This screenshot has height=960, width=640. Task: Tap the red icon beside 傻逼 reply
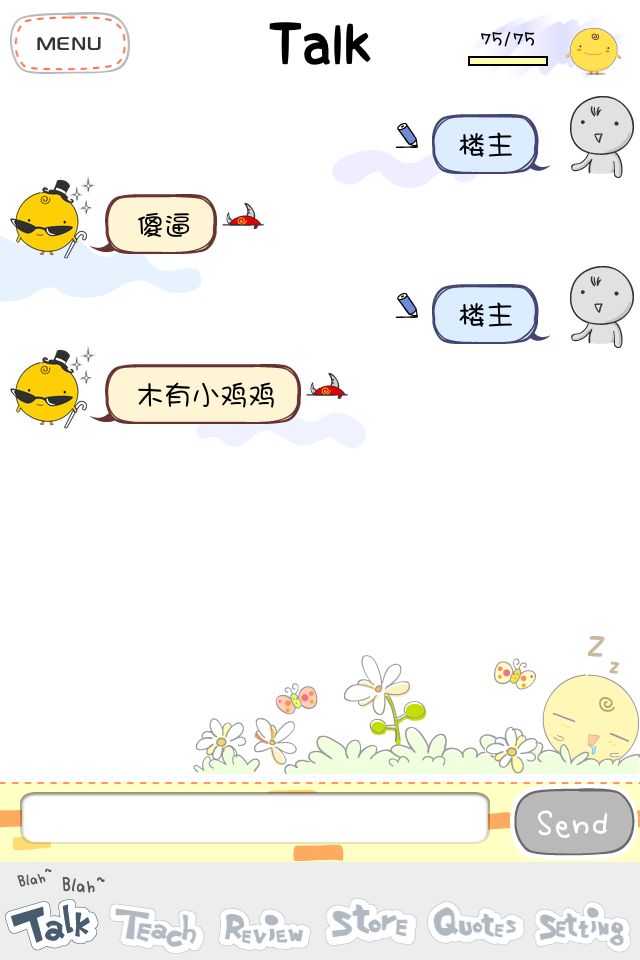click(x=243, y=217)
